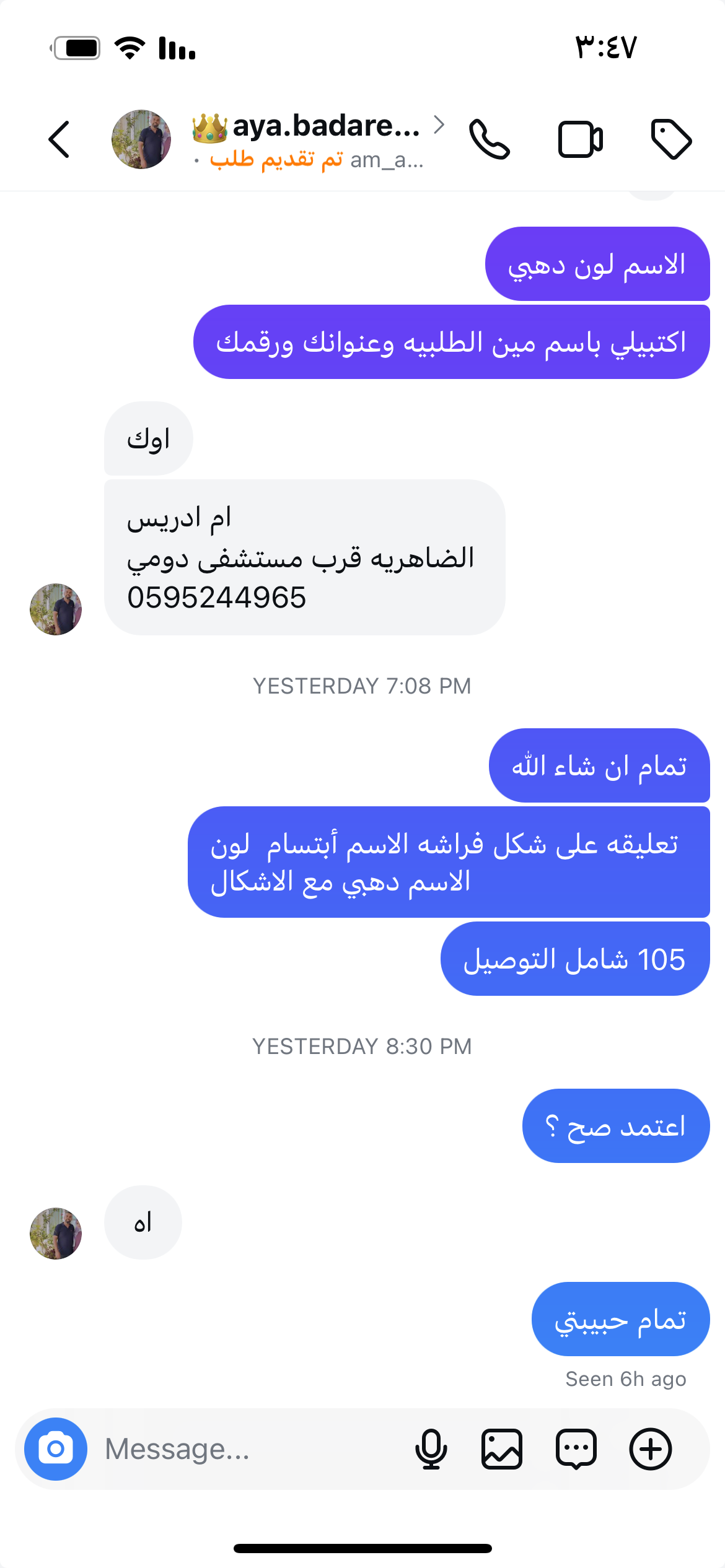Record a voice message with microphone

point(431,1449)
